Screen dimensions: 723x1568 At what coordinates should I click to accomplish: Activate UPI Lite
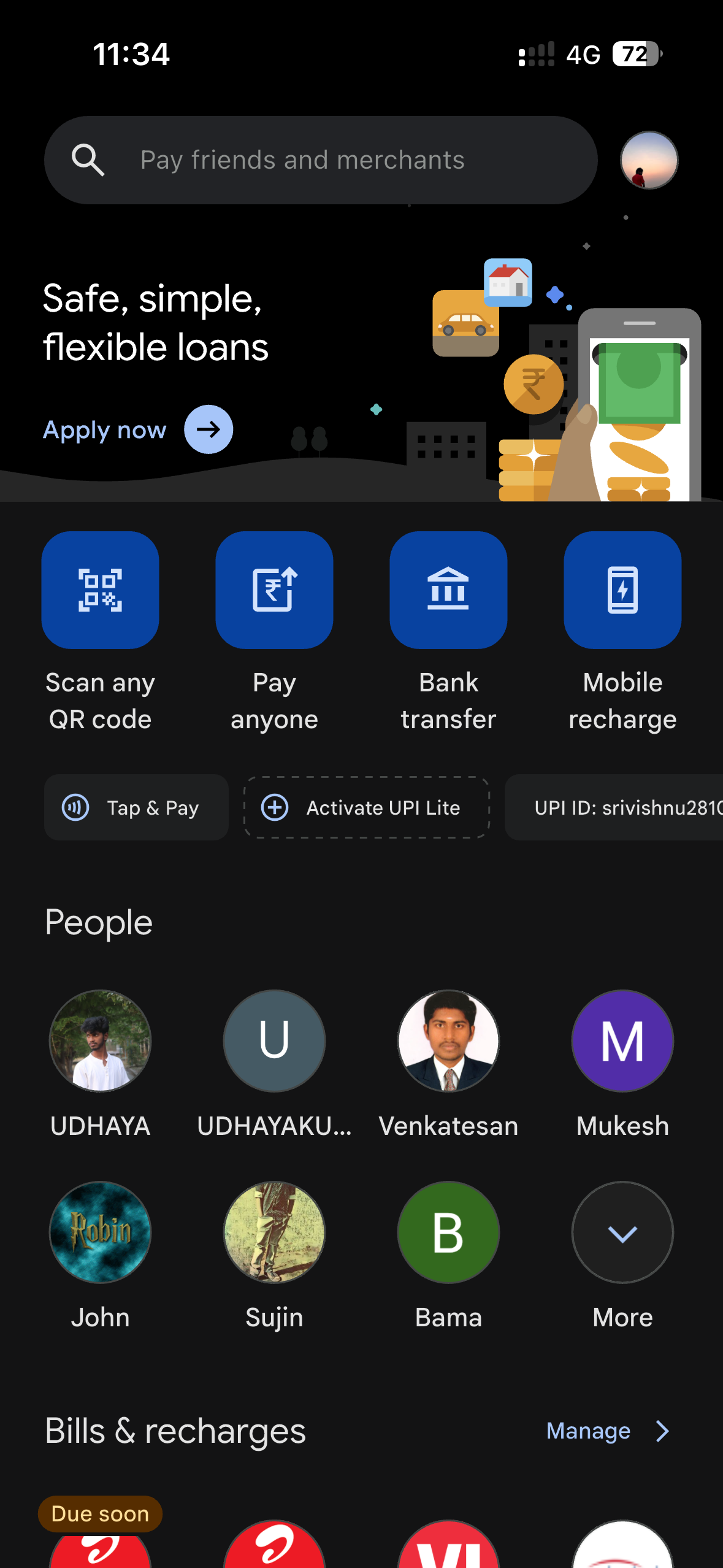point(367,807)
